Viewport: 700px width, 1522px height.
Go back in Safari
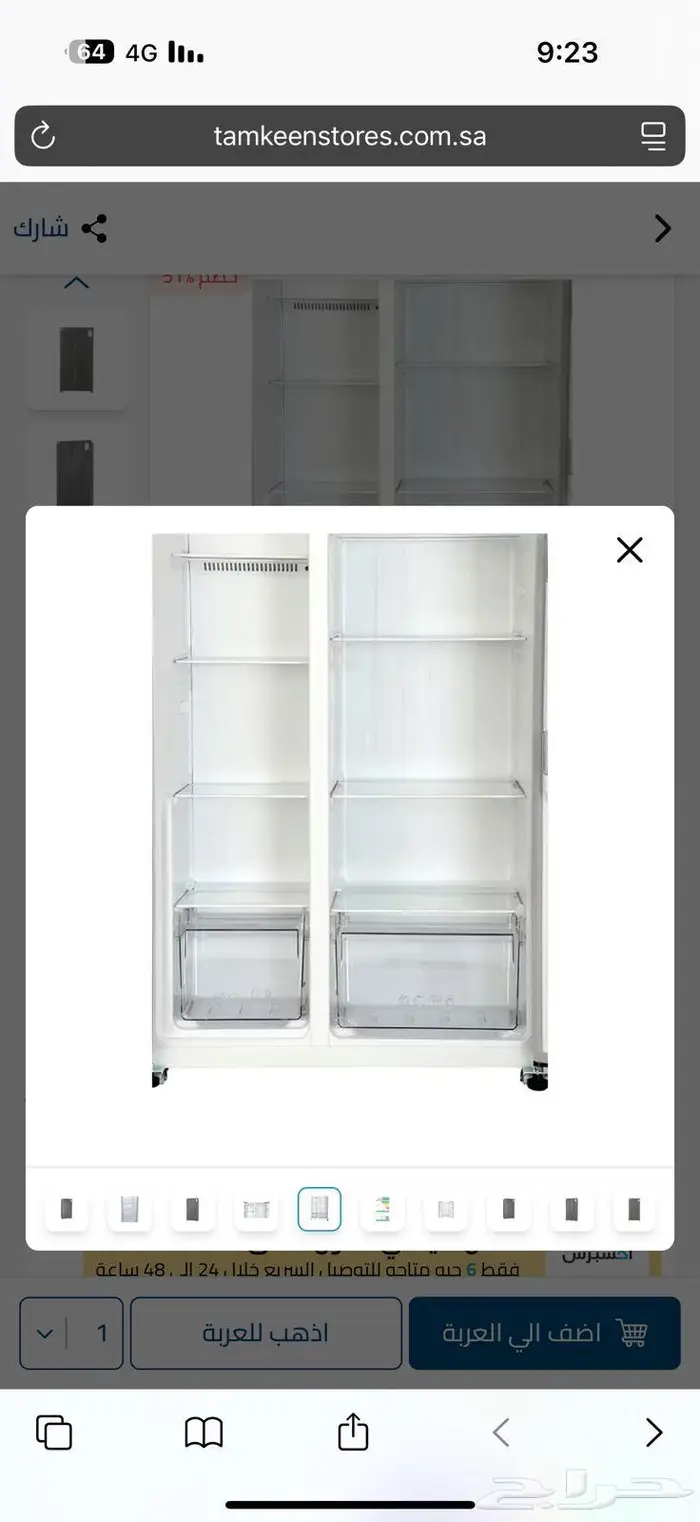point(502,1432)
